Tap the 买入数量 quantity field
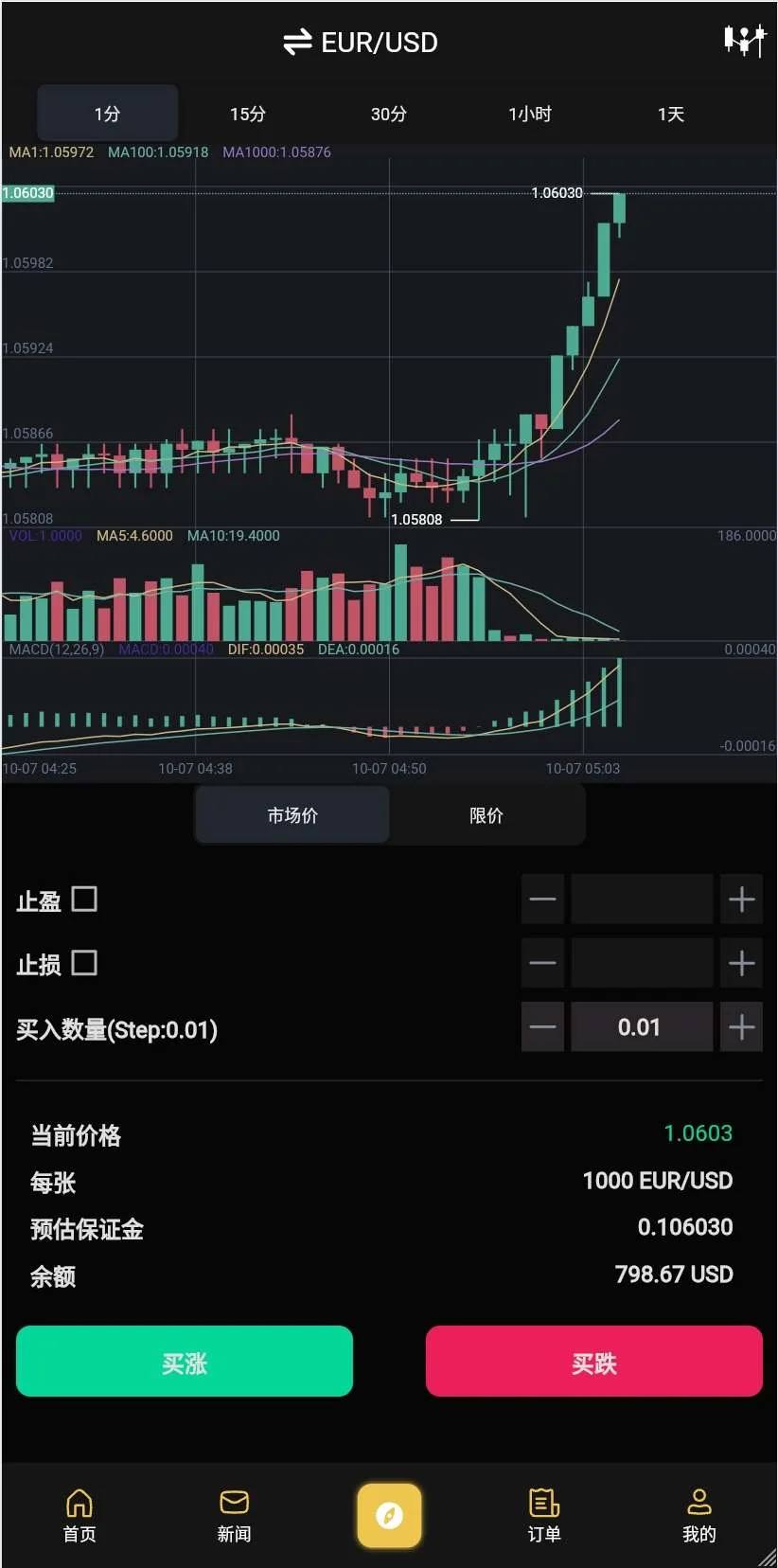This screenshot has width=778, height=1568. click(x=641, y=1027)
